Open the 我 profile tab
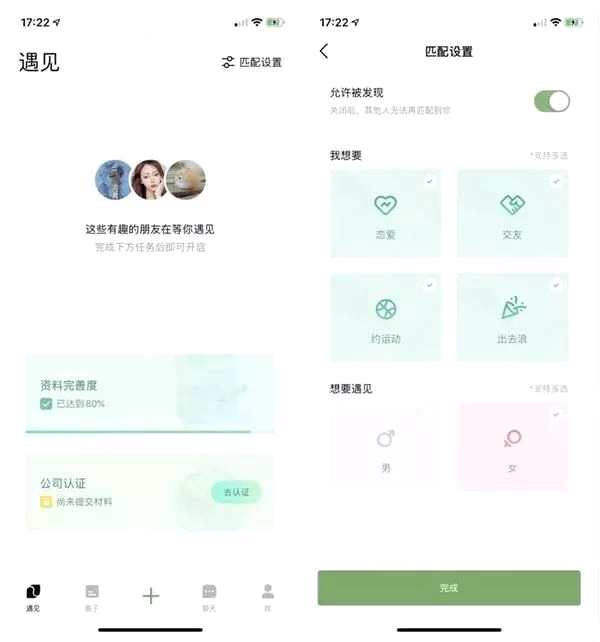Screen dimensions: 600x642 tap(267, 596)
